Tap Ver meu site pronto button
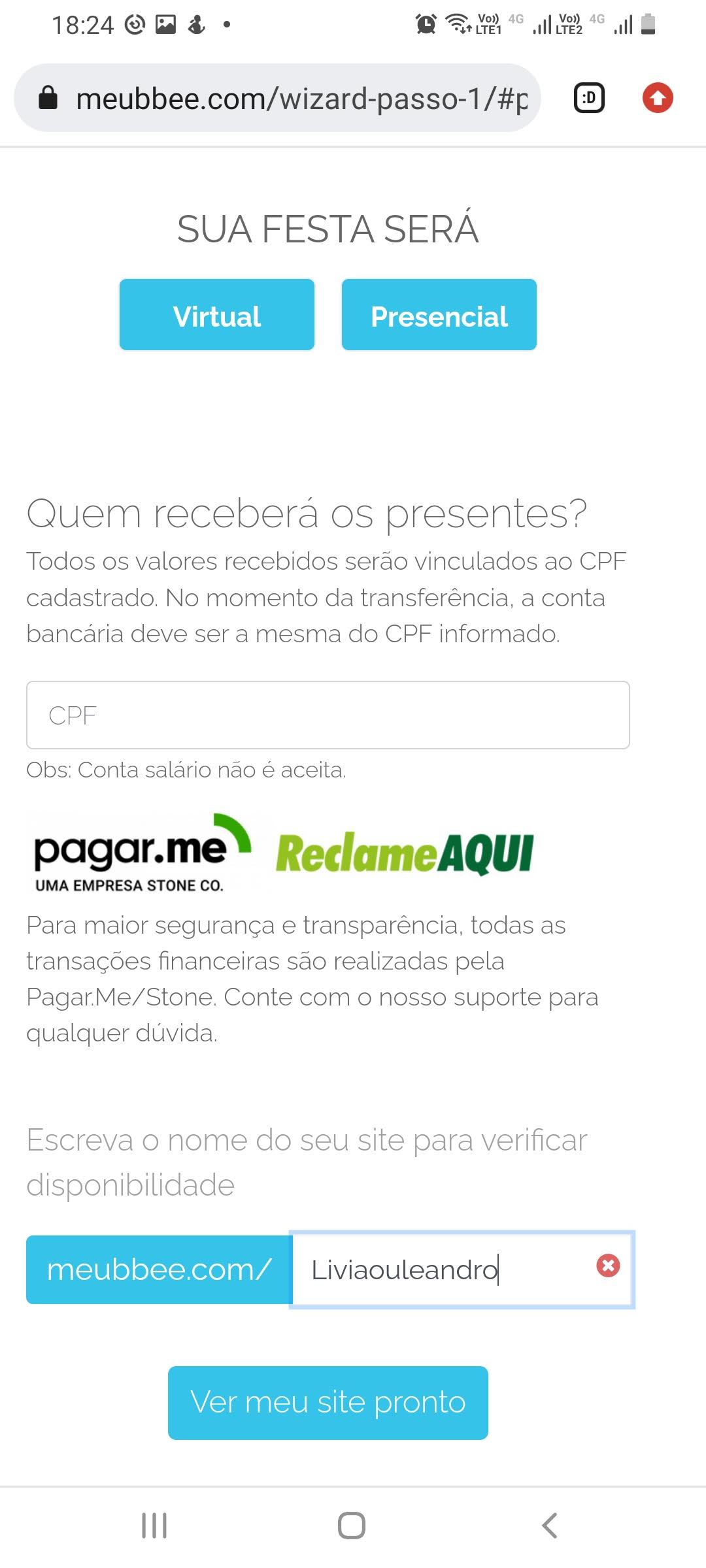Image resolution: width=706 pixels, height=1568 pixels. [x=328, y=1402]
